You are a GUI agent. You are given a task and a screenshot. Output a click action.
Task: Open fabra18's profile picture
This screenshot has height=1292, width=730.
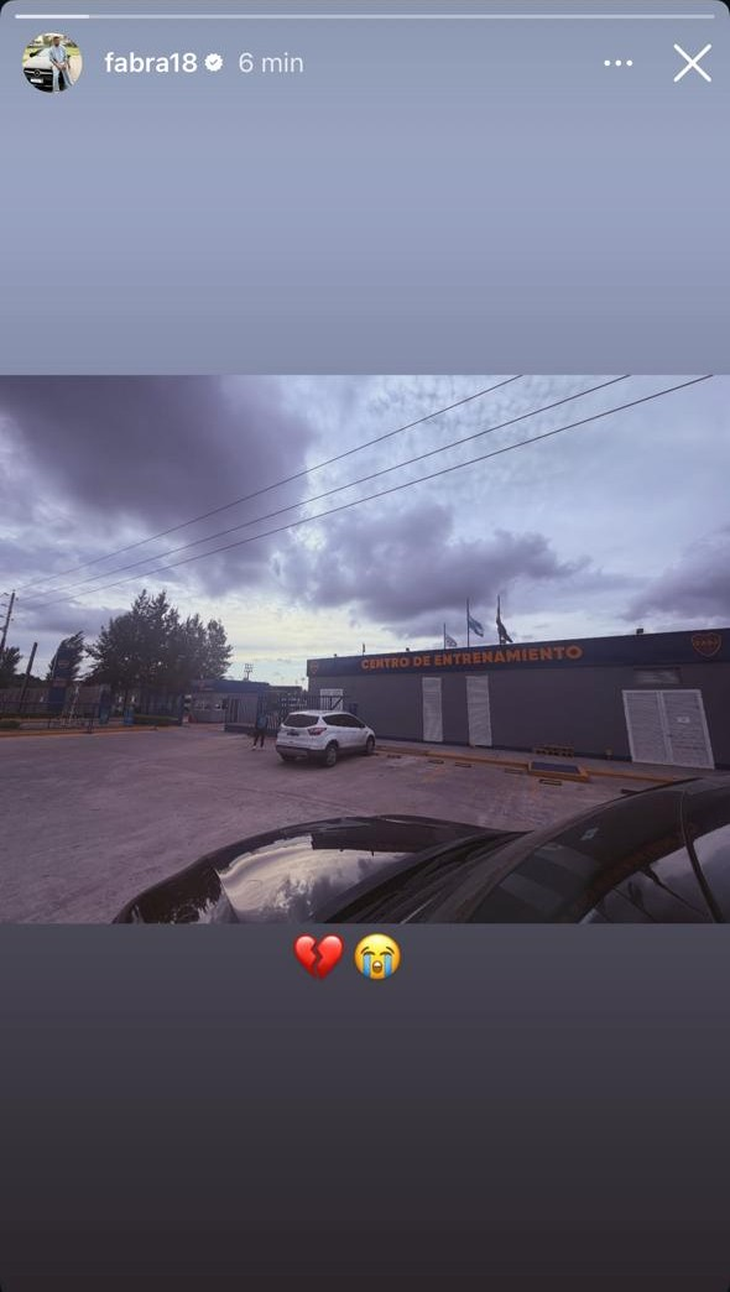(x=52, y=63)
